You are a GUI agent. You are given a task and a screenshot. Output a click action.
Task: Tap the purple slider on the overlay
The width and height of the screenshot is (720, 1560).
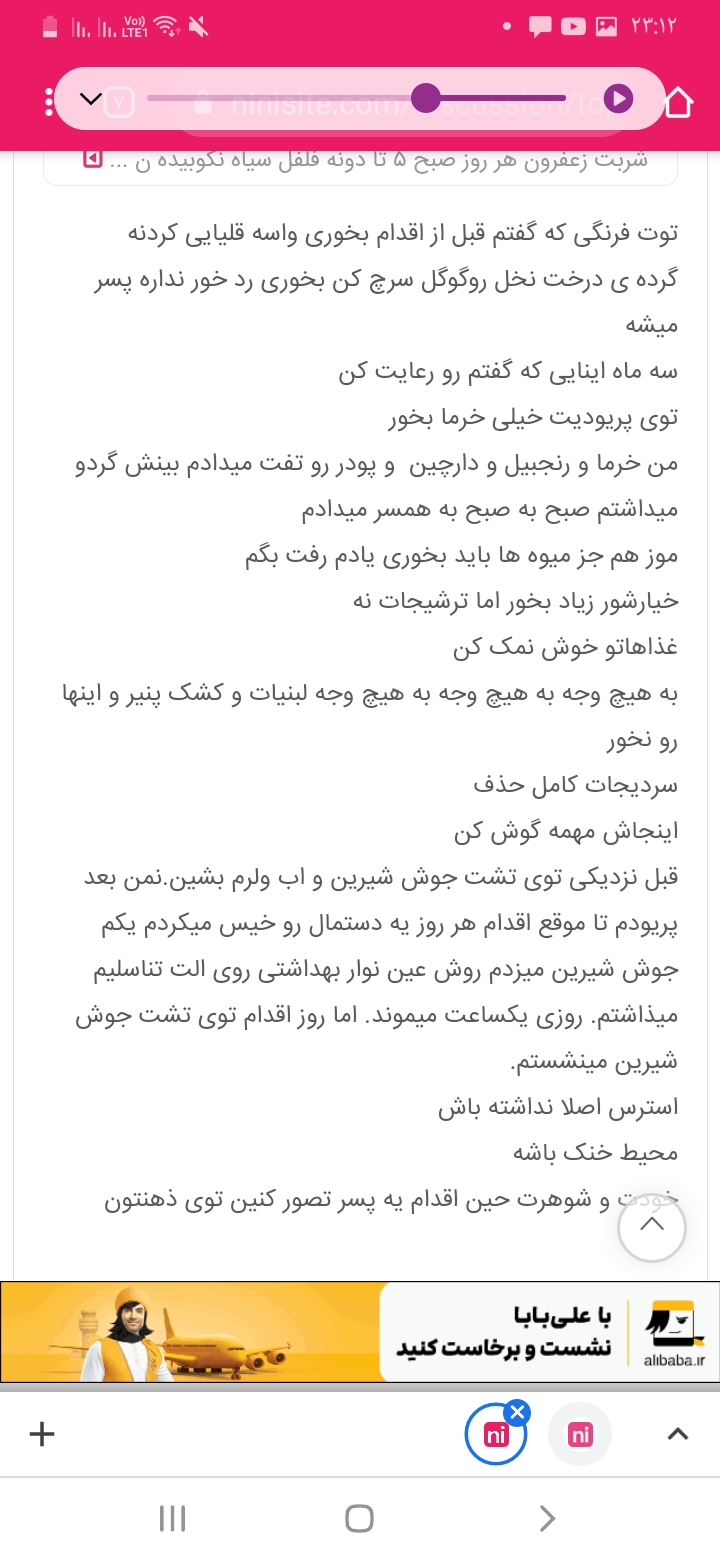(x=426, y=98)
